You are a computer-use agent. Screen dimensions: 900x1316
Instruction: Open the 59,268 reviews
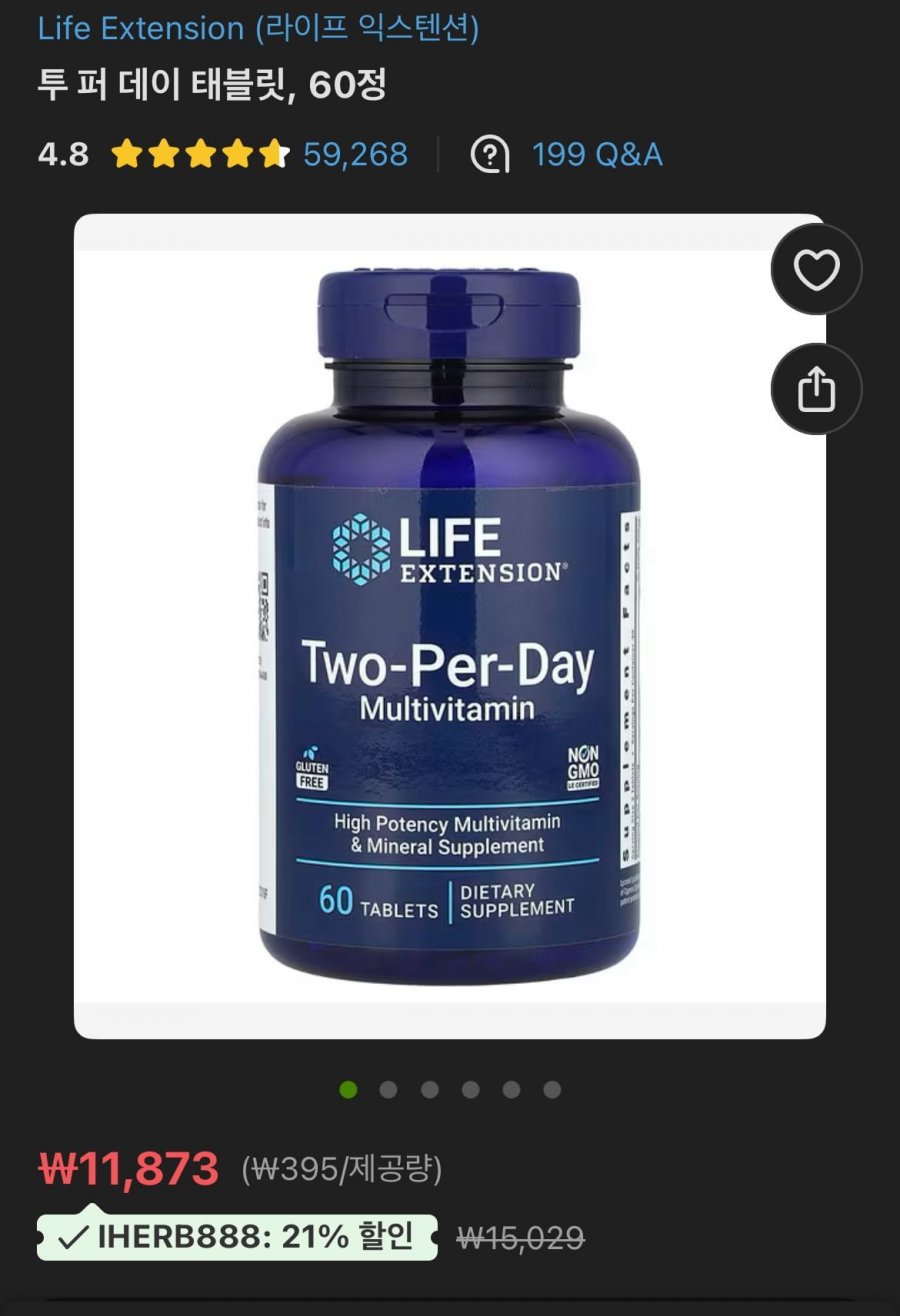click(x=355, y=155)
